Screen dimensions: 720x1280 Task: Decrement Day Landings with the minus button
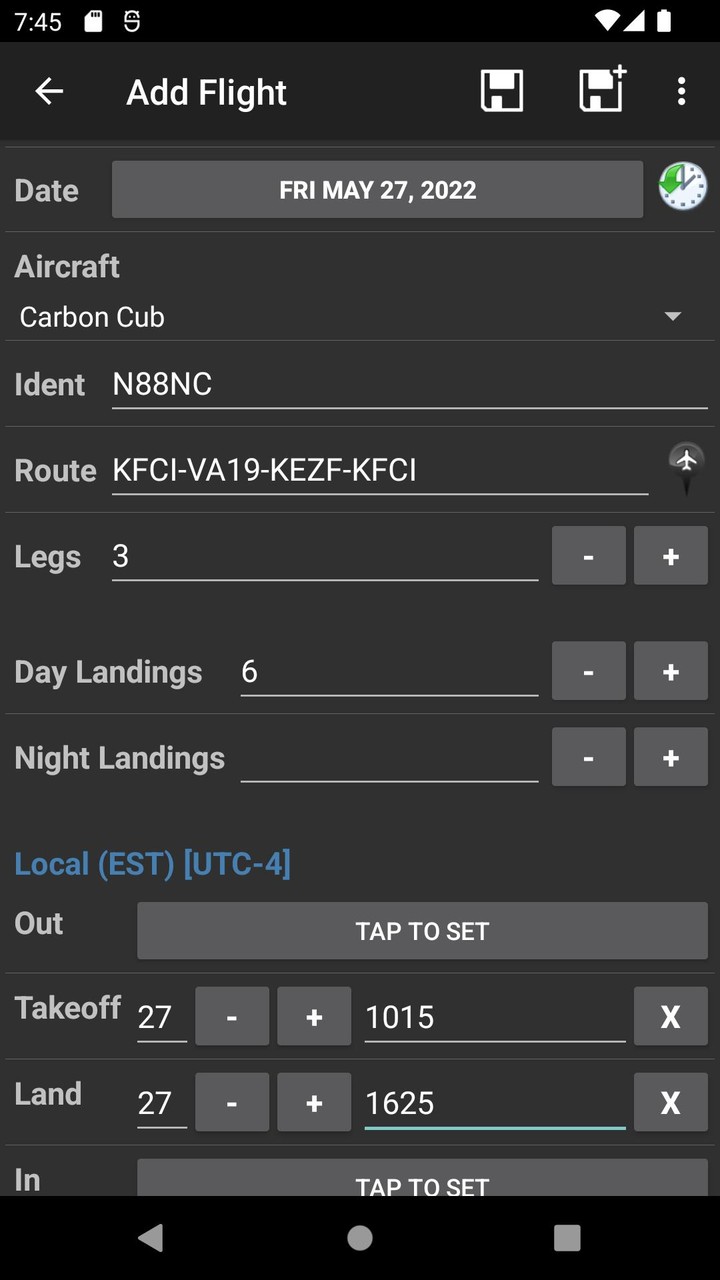point(588,671)
